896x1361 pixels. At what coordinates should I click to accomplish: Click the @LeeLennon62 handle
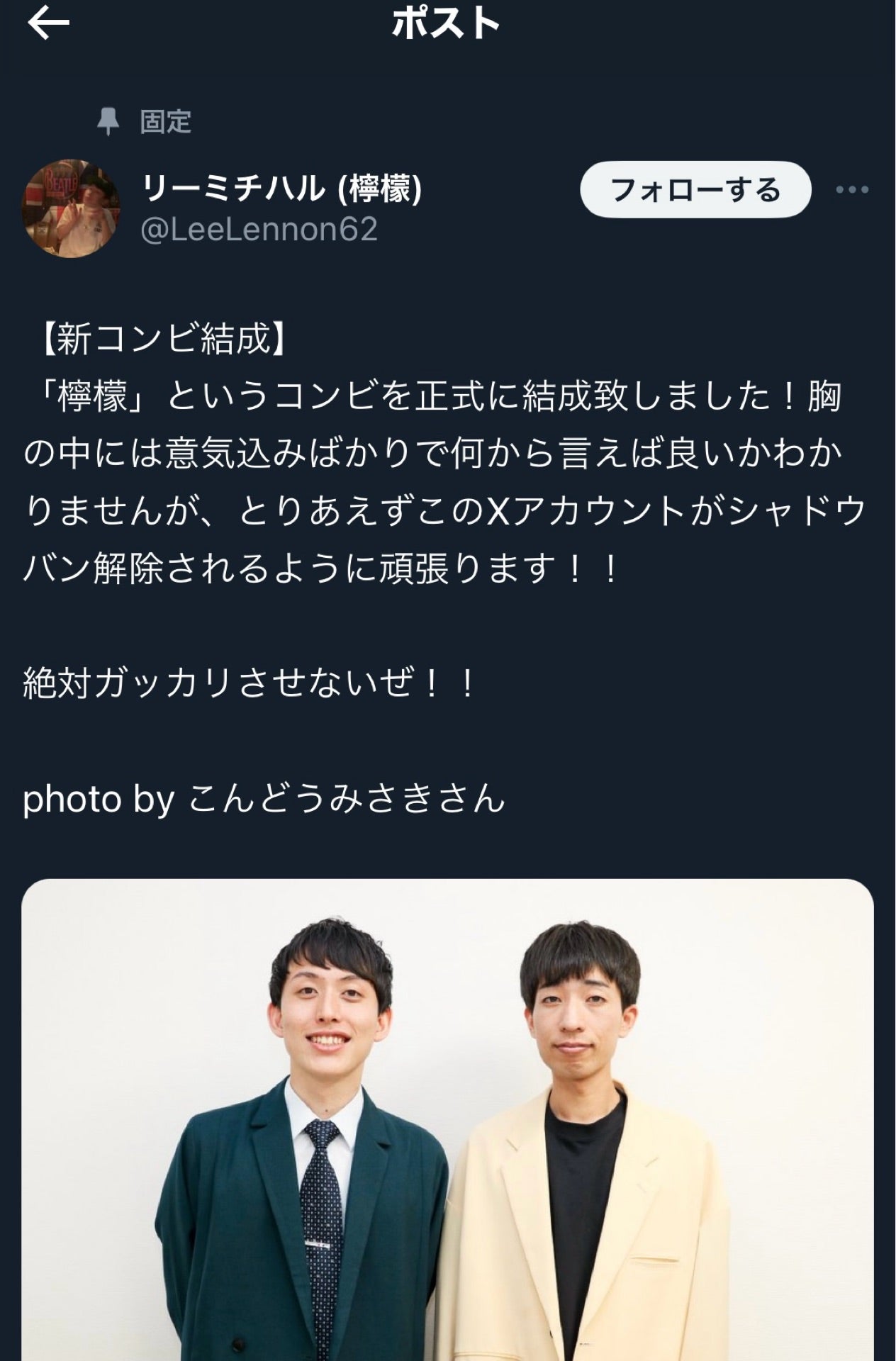(260, 230)
